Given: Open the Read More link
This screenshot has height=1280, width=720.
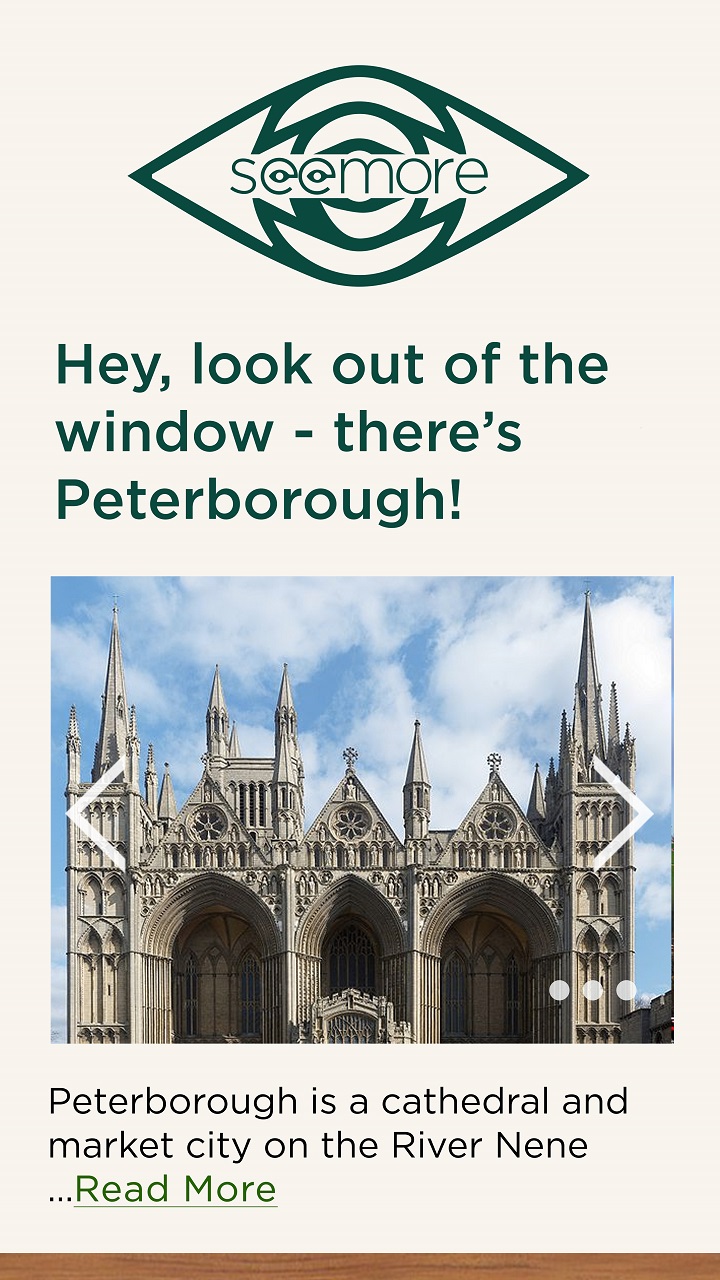Looking at the screenshot, I should (x=175, y=1189).
